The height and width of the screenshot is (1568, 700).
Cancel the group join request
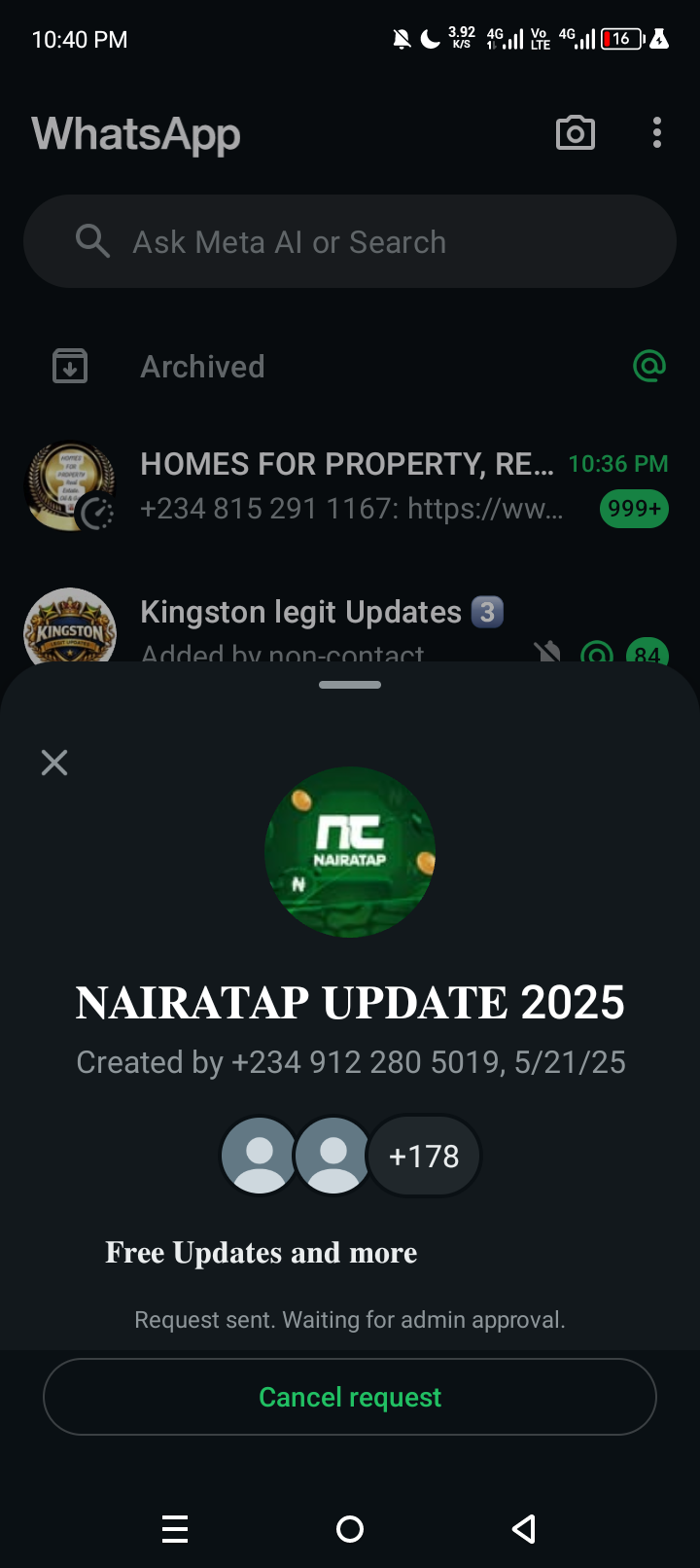350,1397
